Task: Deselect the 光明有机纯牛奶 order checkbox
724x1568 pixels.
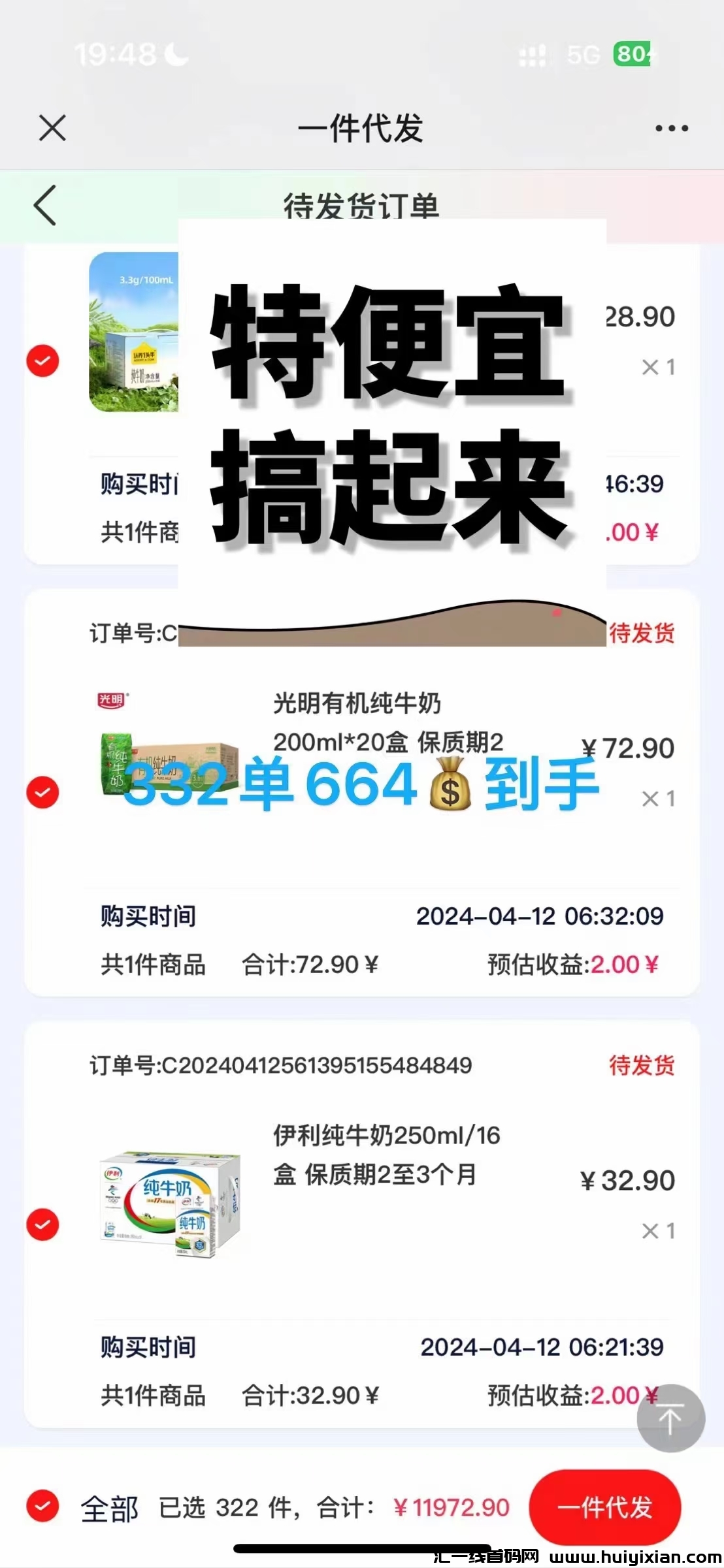Action: tap(42, 791)
